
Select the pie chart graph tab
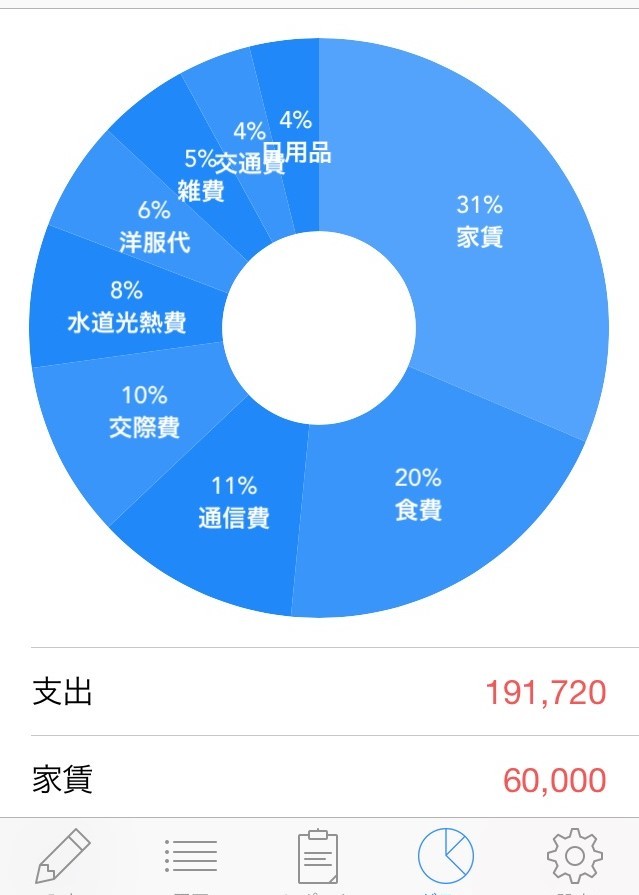point(446,856)
